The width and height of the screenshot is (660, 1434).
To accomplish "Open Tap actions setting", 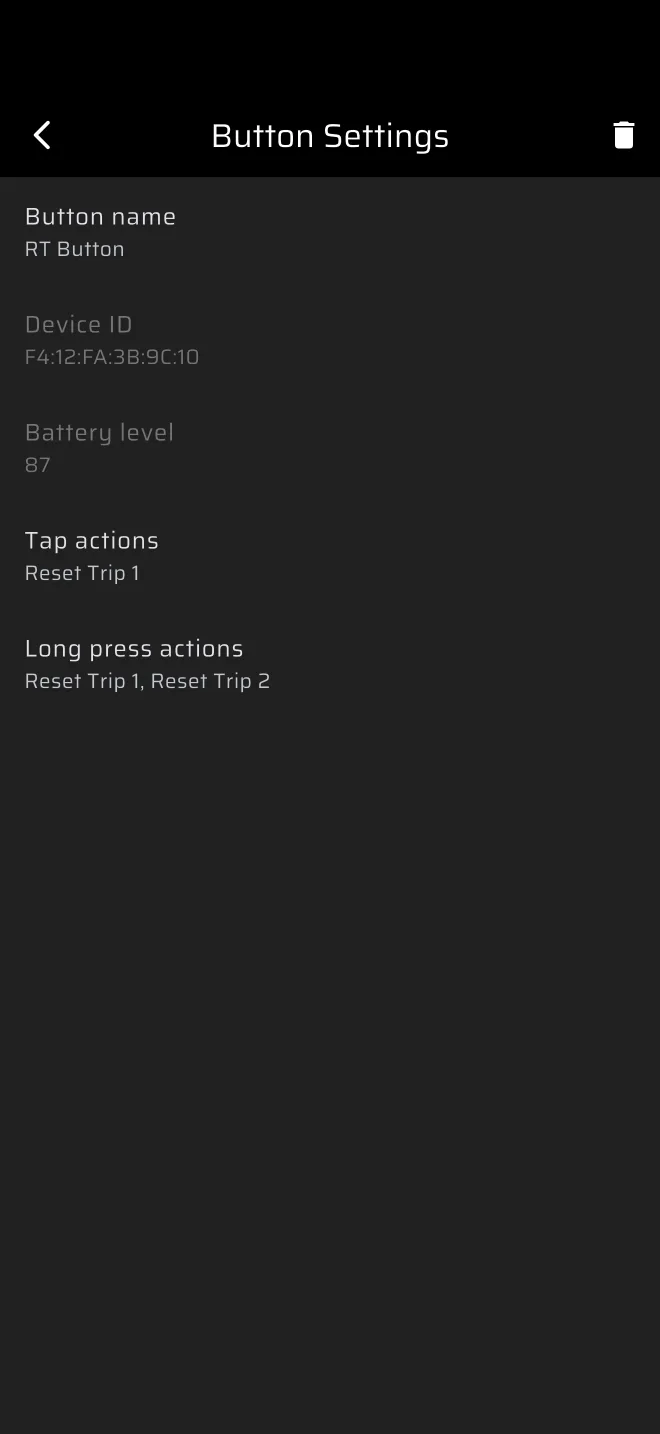I will pos(330,556).
